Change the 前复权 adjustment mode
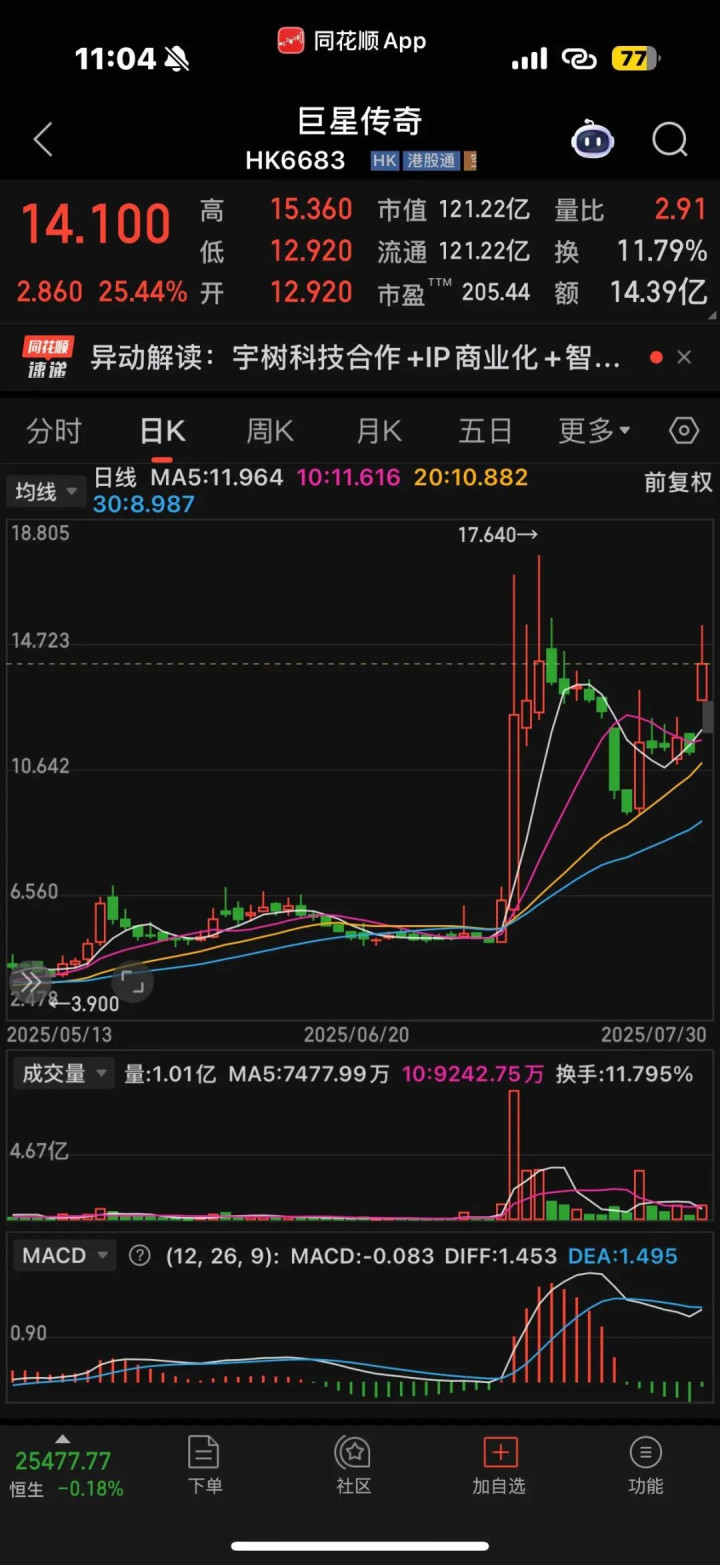 677,482
